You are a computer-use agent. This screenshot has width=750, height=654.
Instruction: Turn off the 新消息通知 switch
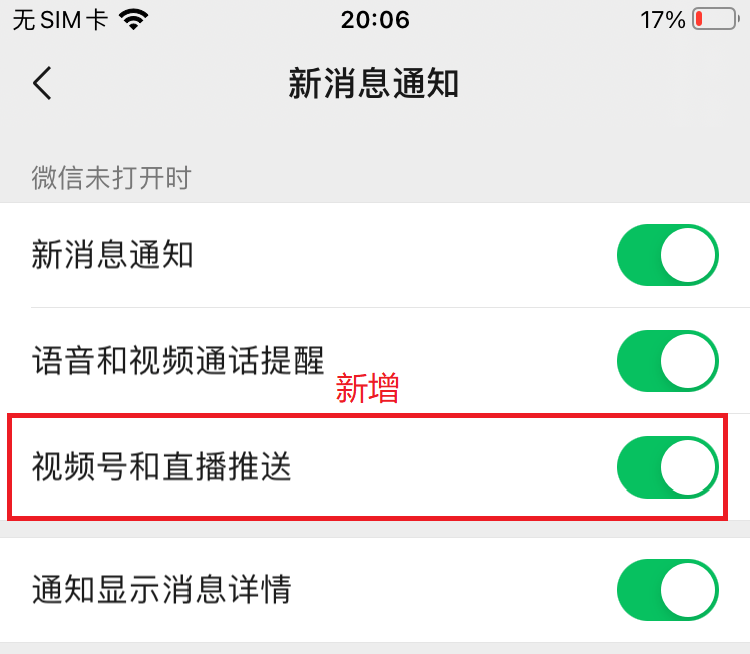pos(667,256)
